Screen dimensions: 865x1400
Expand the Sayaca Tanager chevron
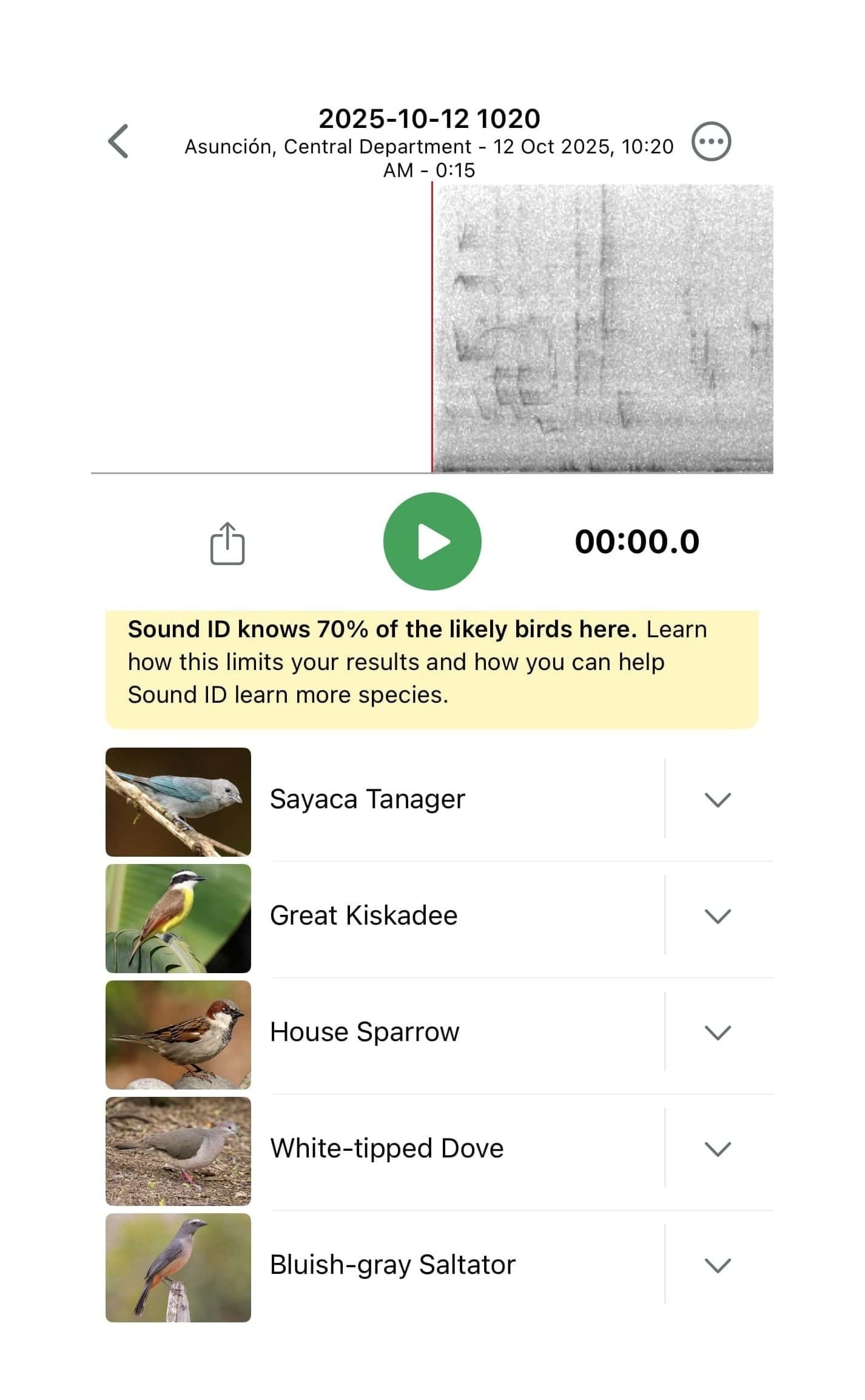point(718,799)
